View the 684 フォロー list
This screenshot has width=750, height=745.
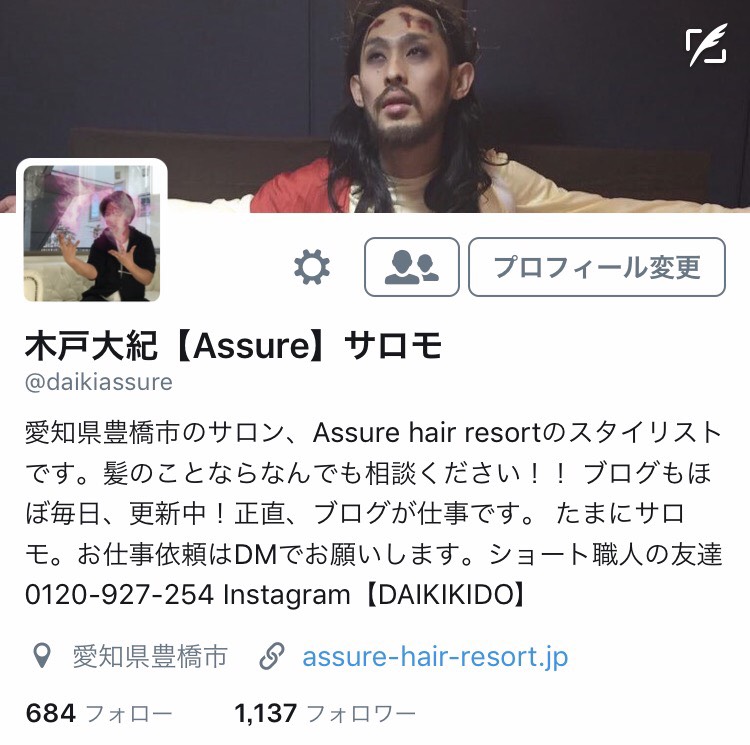(98, 714)
